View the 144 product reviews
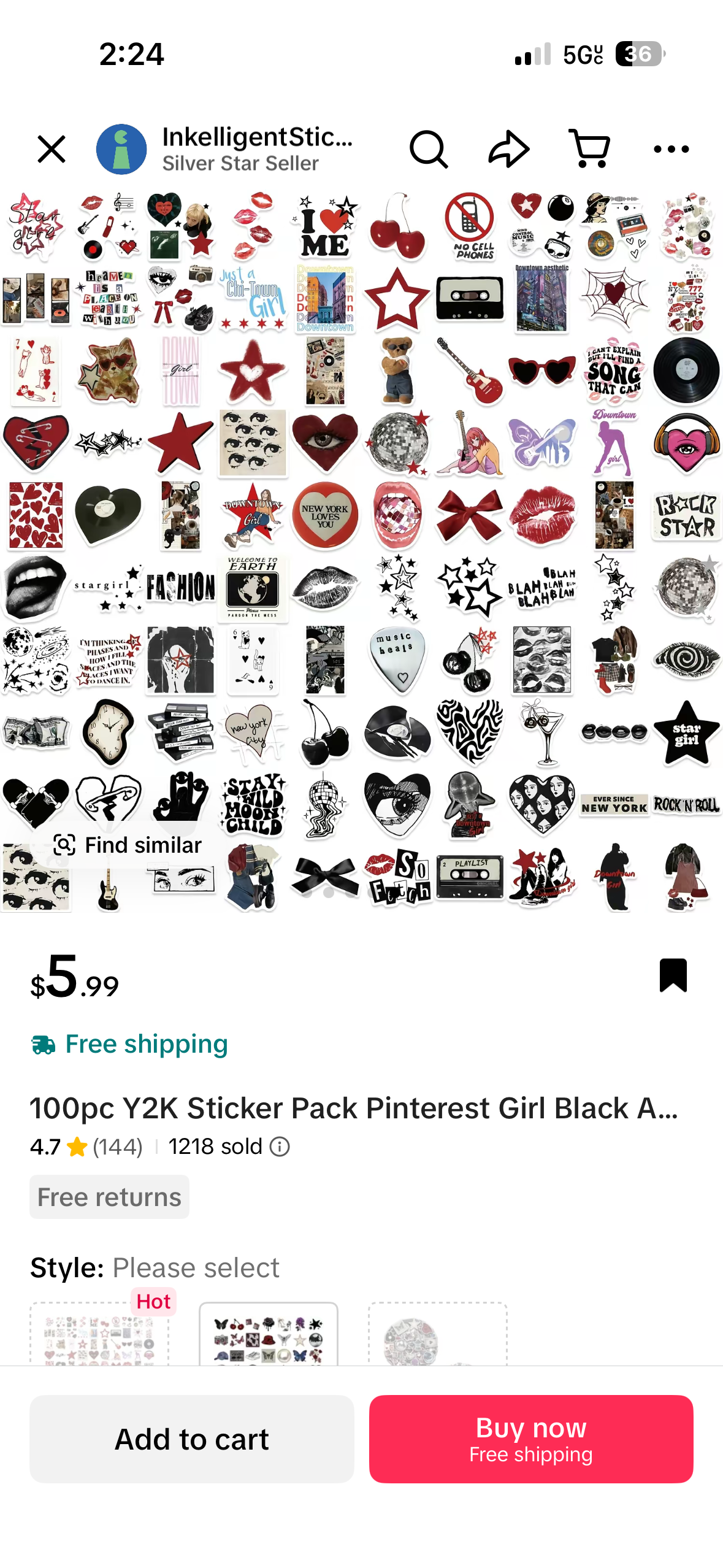The image size is (723, 1568). coord(117,1147)
